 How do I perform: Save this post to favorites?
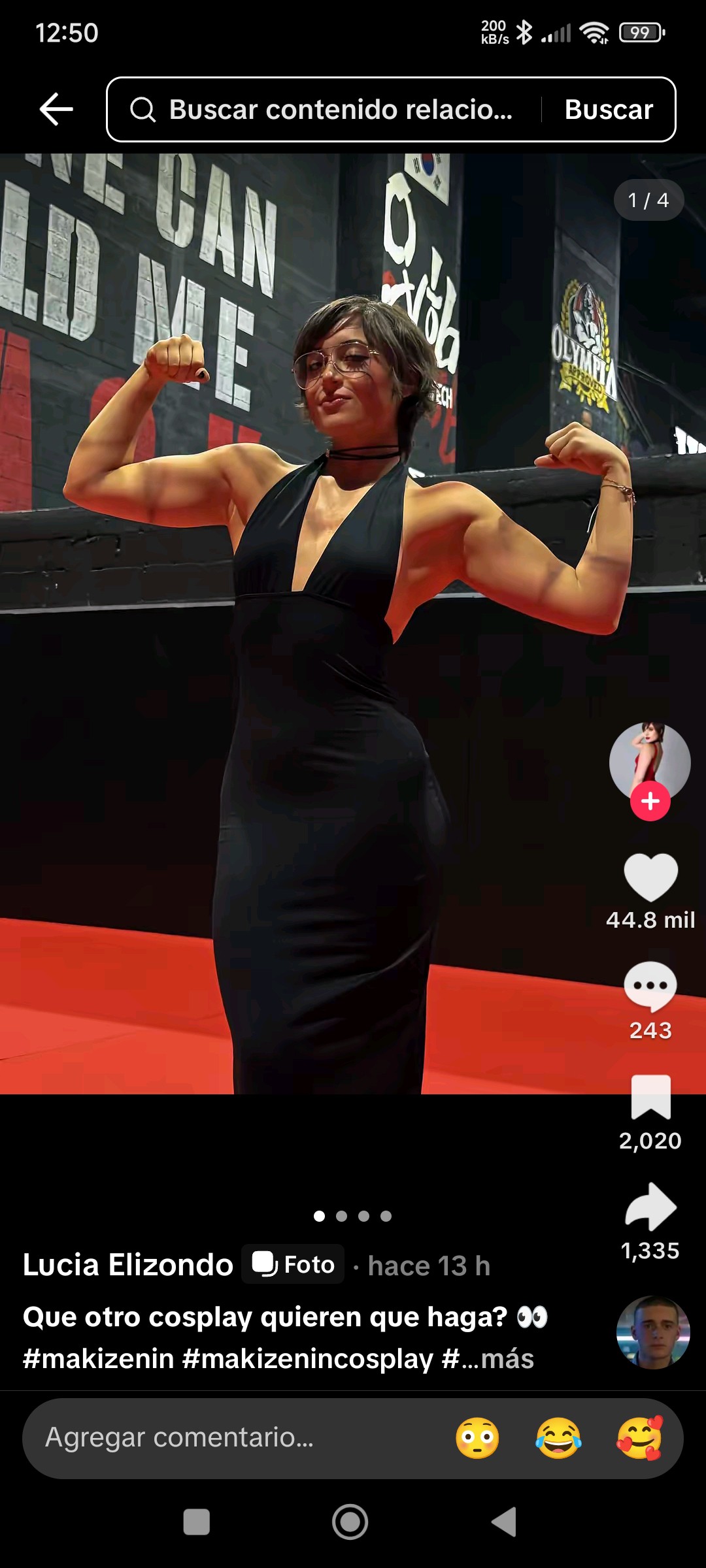click(650, 1098)
